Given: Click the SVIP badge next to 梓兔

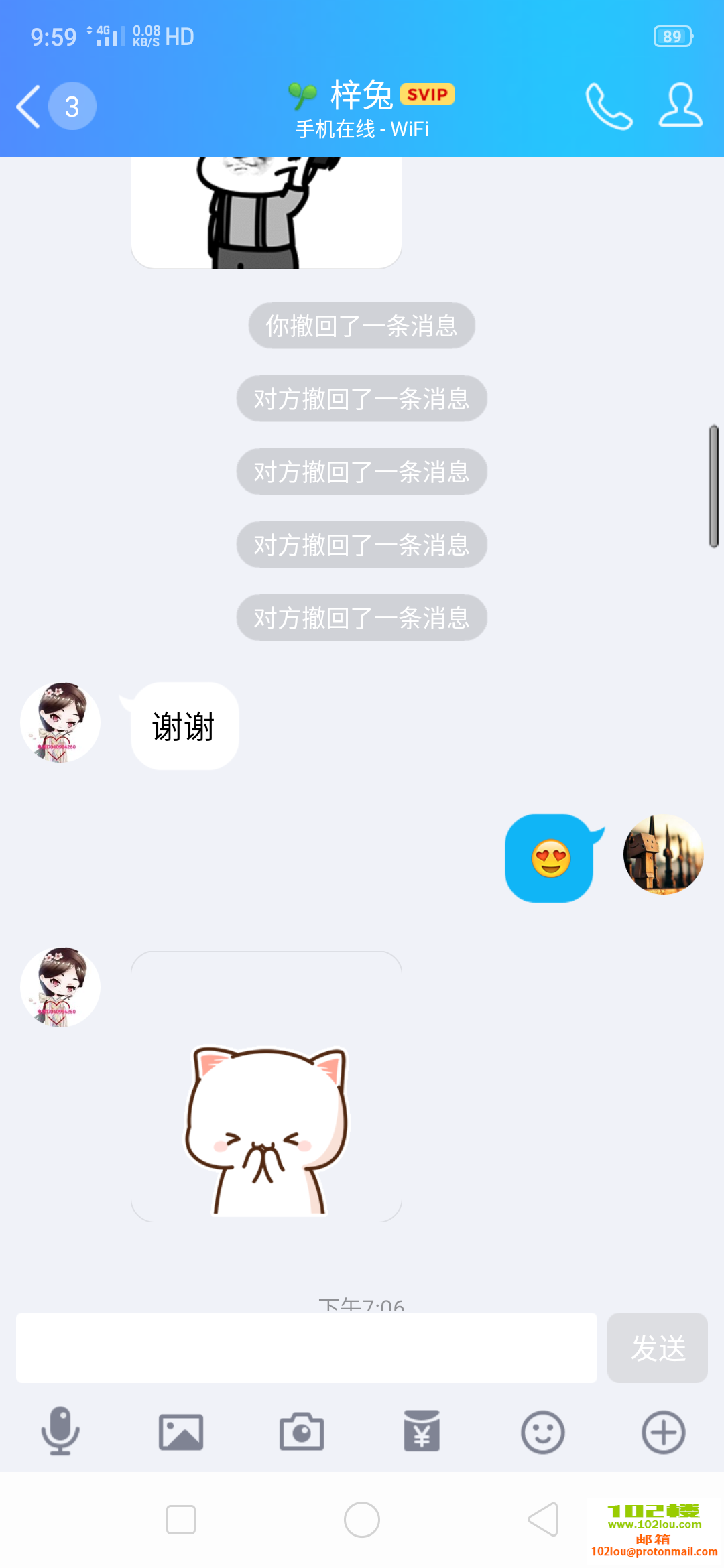Looking at the screenshot, I should pyautogui.click(x=427, y=95).
